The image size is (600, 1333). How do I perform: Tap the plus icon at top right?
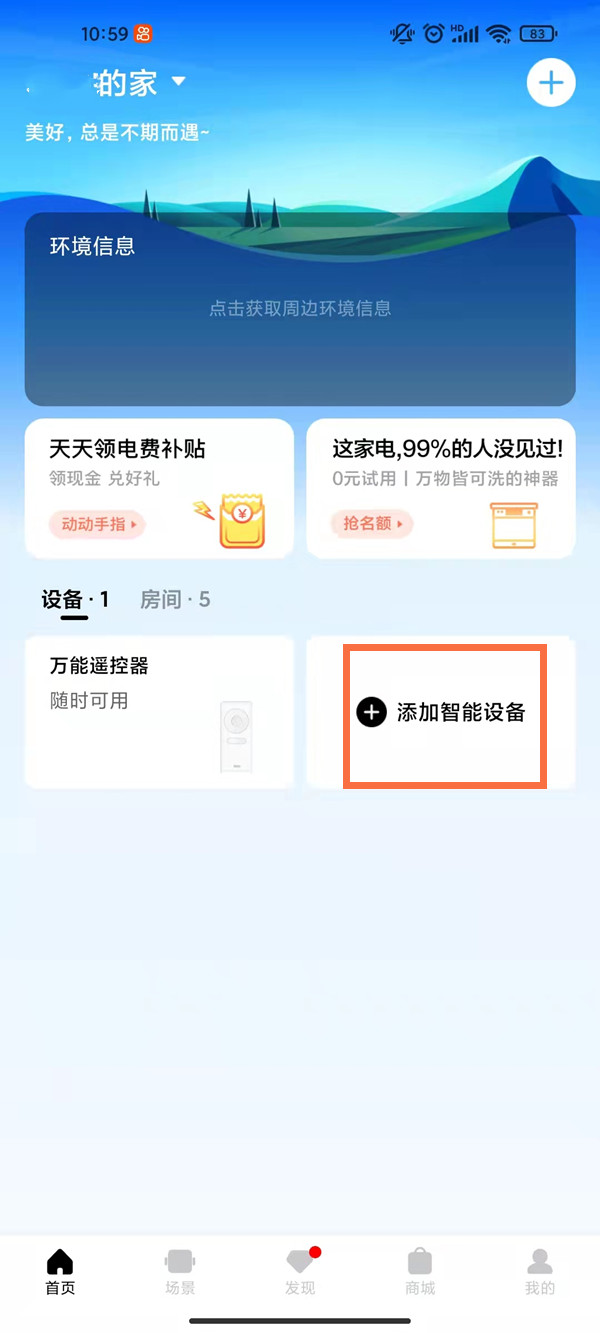tap(551, 83)
